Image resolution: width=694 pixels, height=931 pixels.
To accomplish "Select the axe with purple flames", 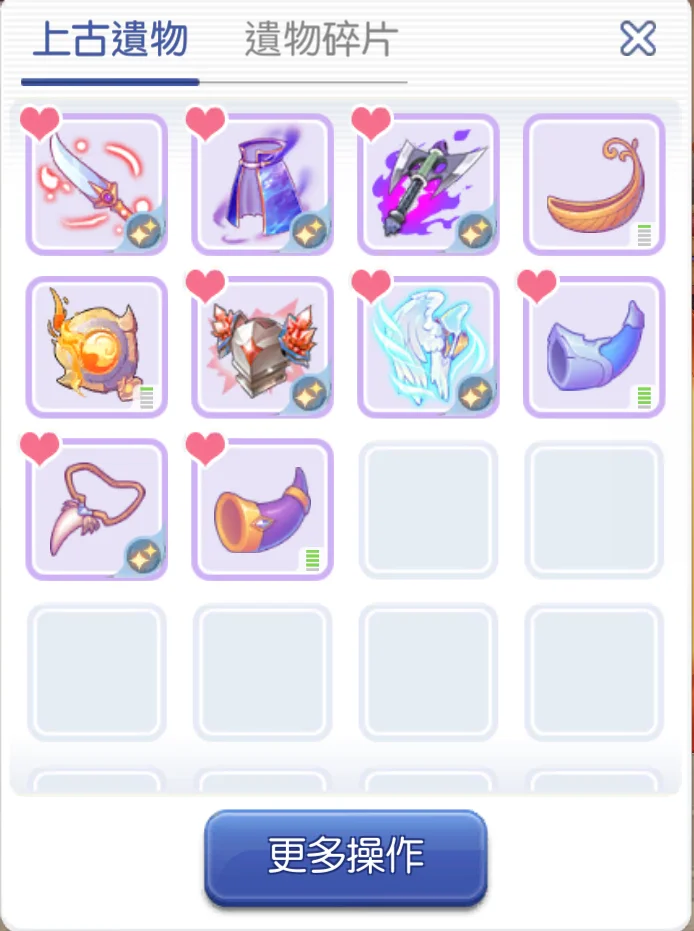I will [x=428, y=184].
